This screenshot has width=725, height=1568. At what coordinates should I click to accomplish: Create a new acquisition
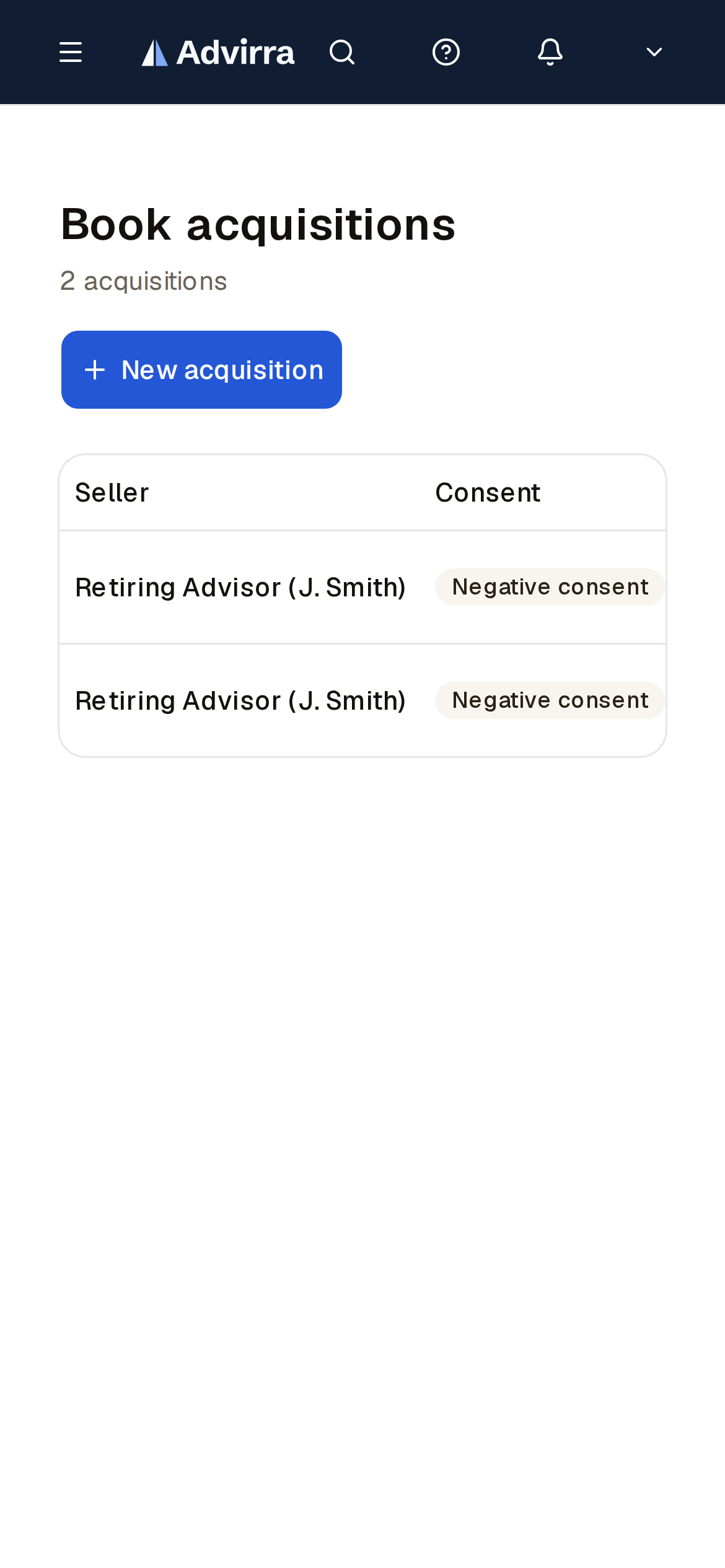tap(201, 370)
